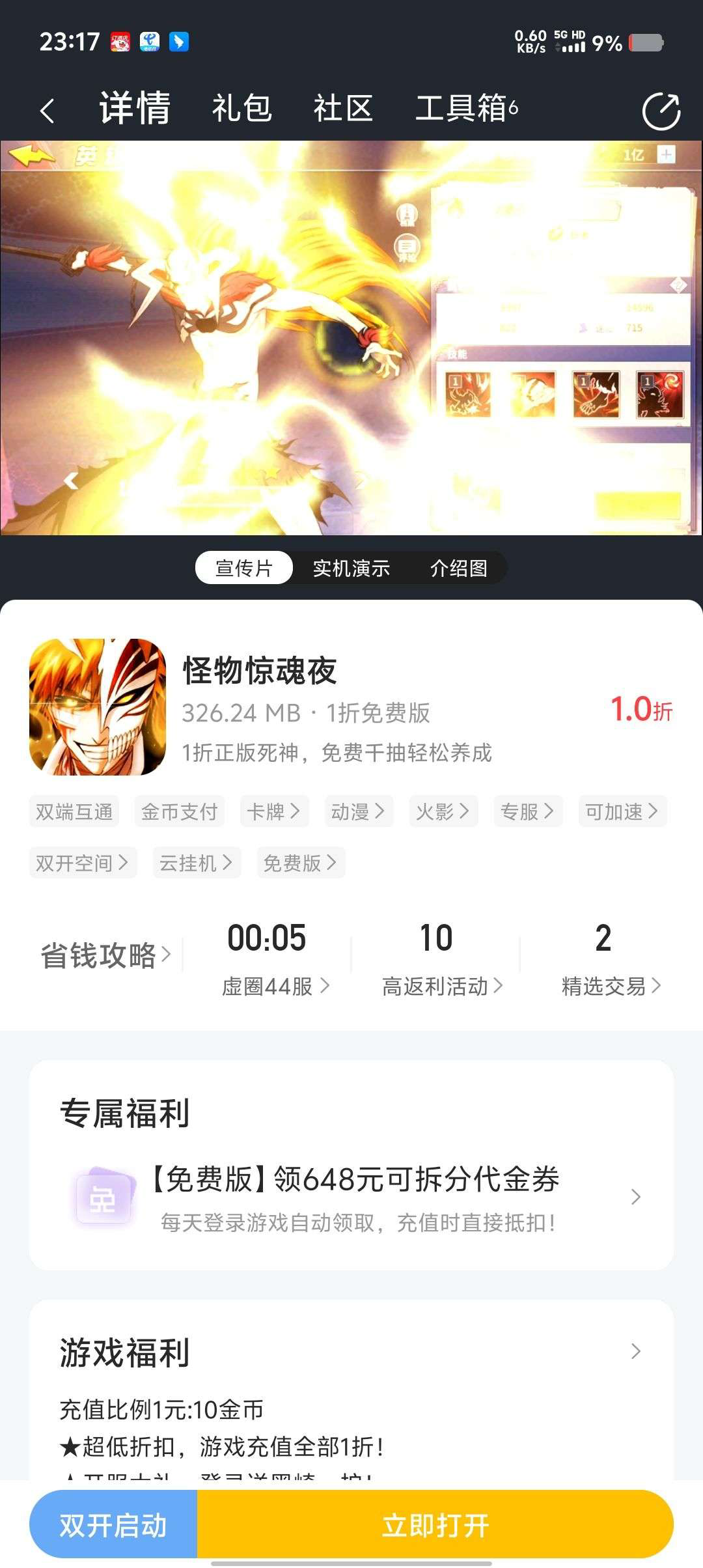Select the 实机演示 media tab
703x1568 pixels.
351,568
